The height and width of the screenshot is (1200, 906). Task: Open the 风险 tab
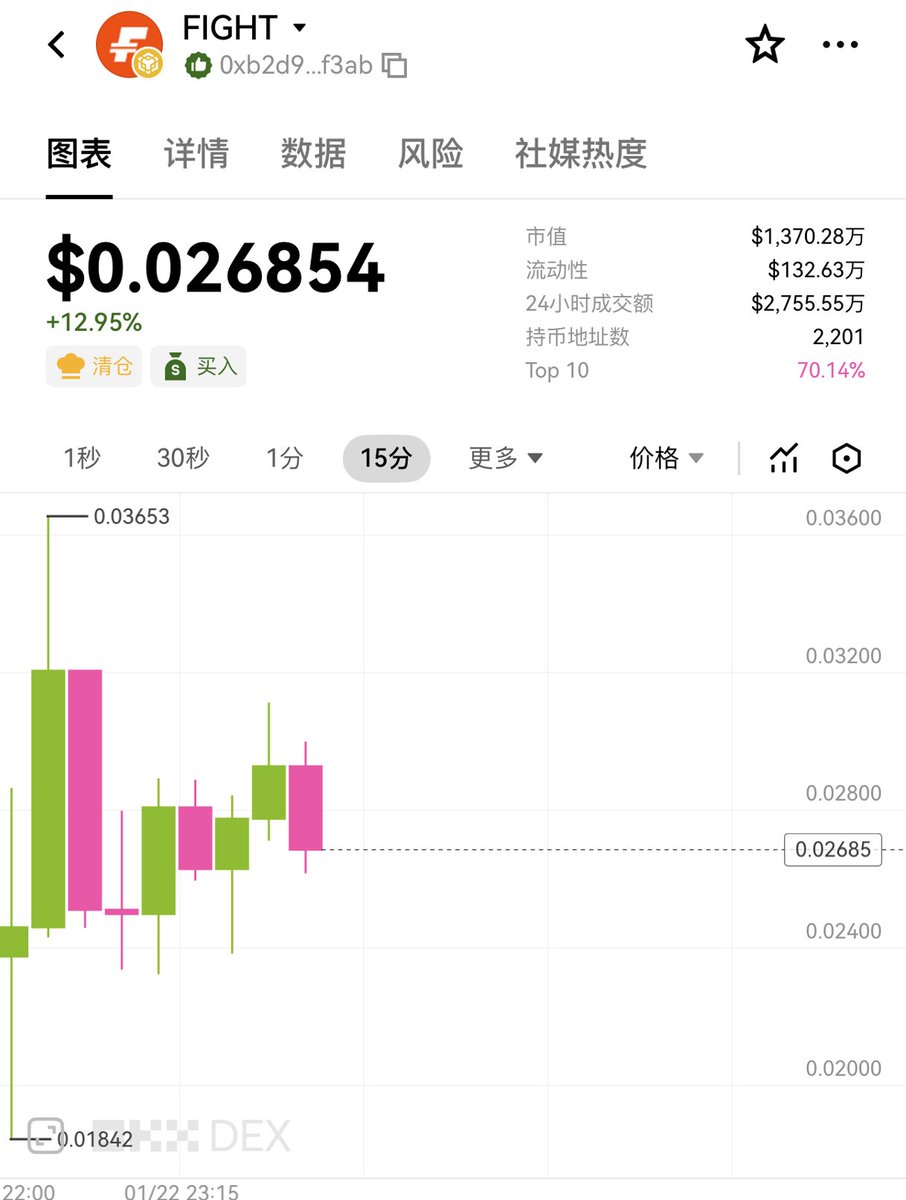[x=430, y=153]
